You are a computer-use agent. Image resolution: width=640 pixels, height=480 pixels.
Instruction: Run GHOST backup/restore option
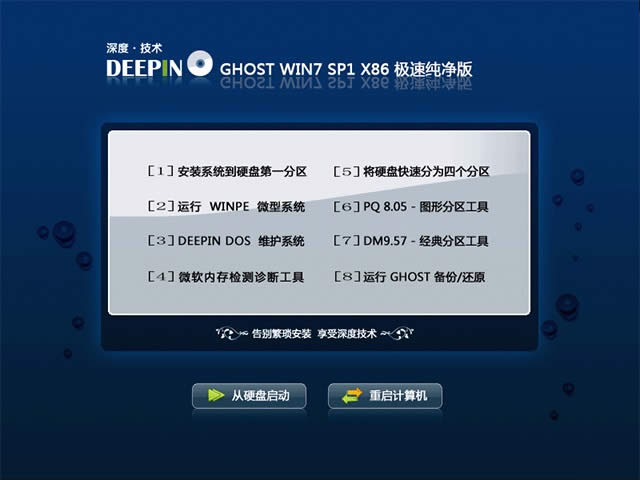[x=409, y=276]
